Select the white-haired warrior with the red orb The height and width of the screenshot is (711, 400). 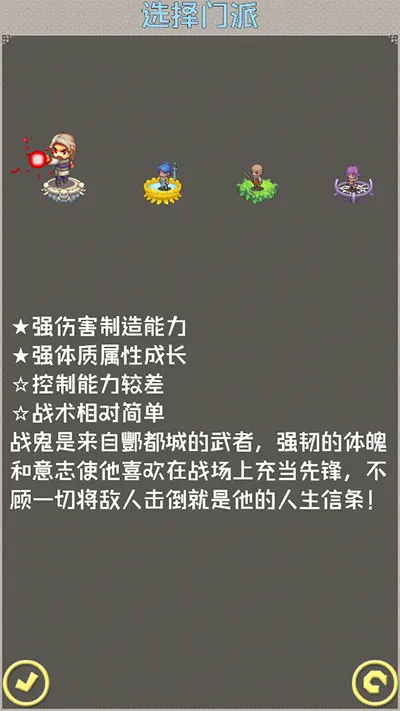(x=52, y=165)
